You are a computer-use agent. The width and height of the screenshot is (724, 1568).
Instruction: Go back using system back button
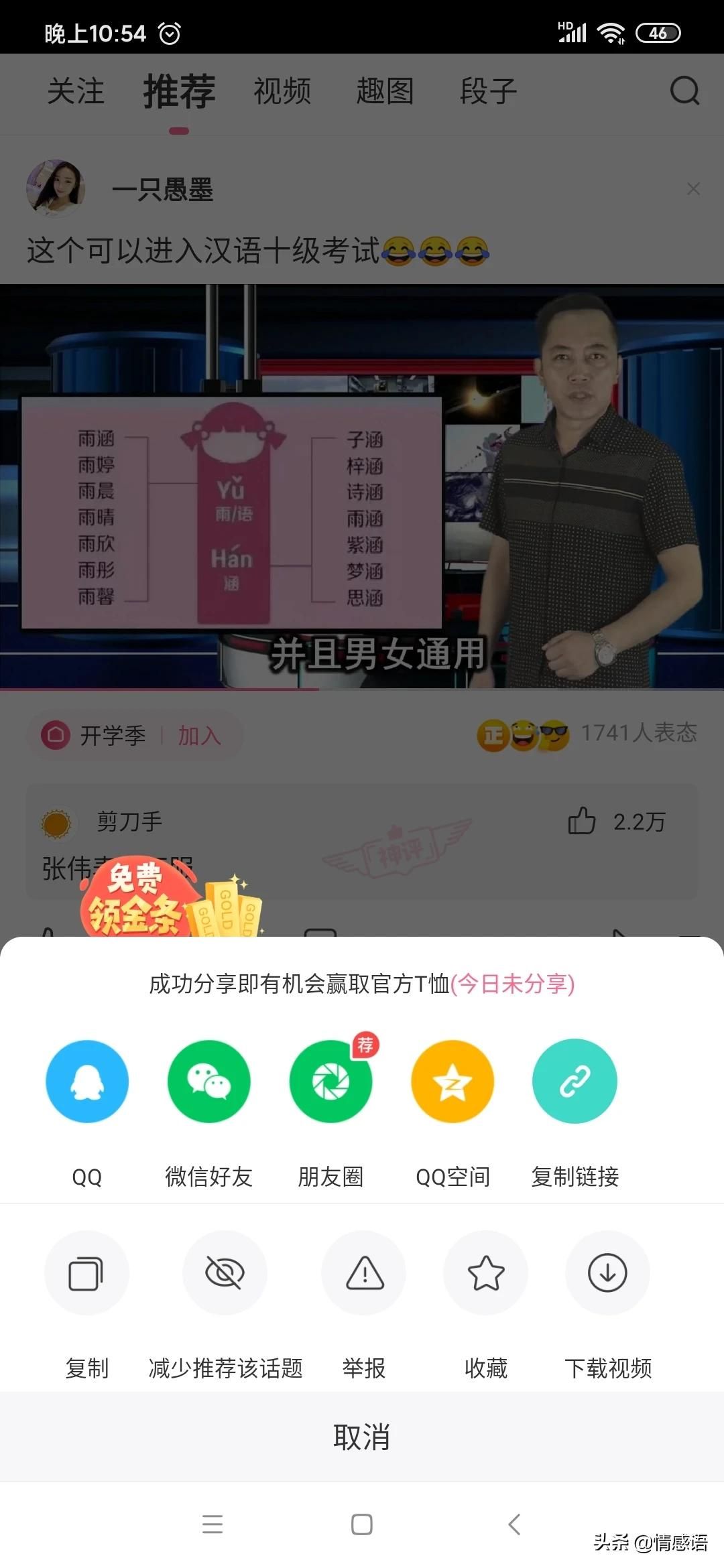514,1524
